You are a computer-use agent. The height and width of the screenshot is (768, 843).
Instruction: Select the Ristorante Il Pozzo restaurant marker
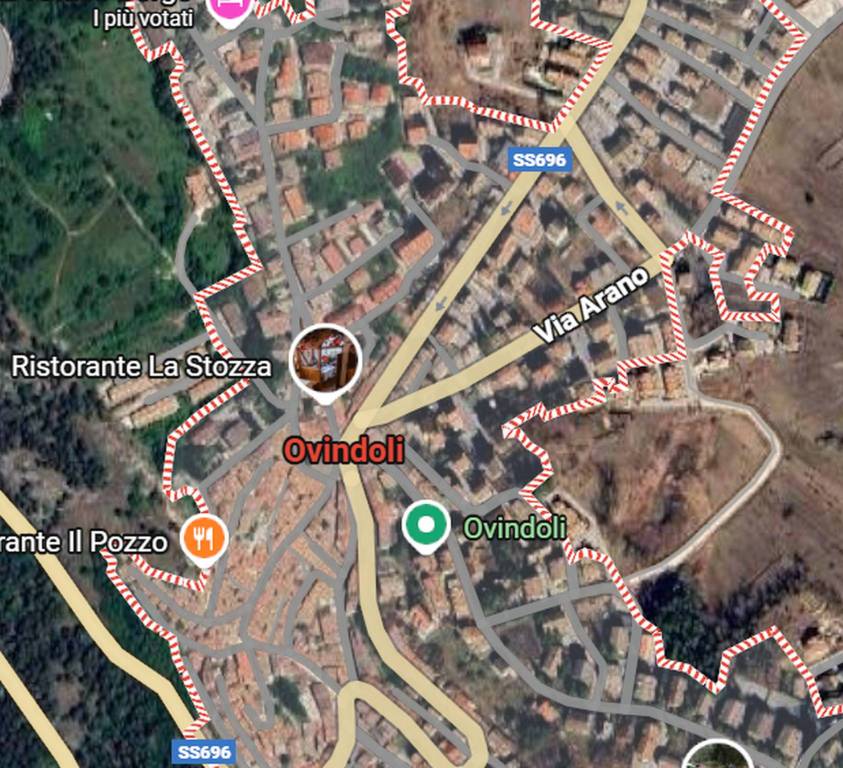pyautogui.click(x=204, y=539)
